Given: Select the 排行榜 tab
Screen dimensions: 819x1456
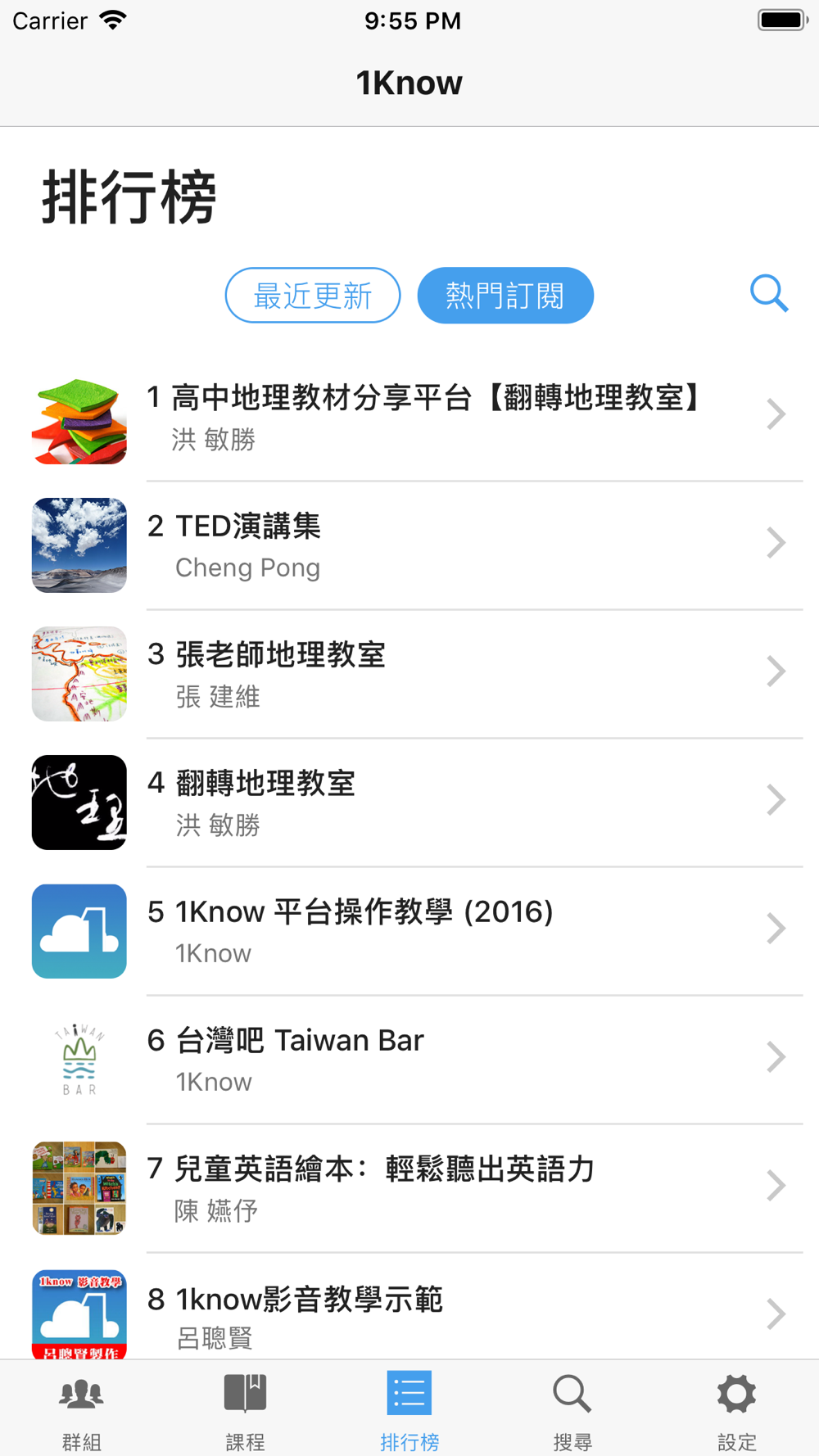Looking at the screenshot, I should [x=409, y=1409].
